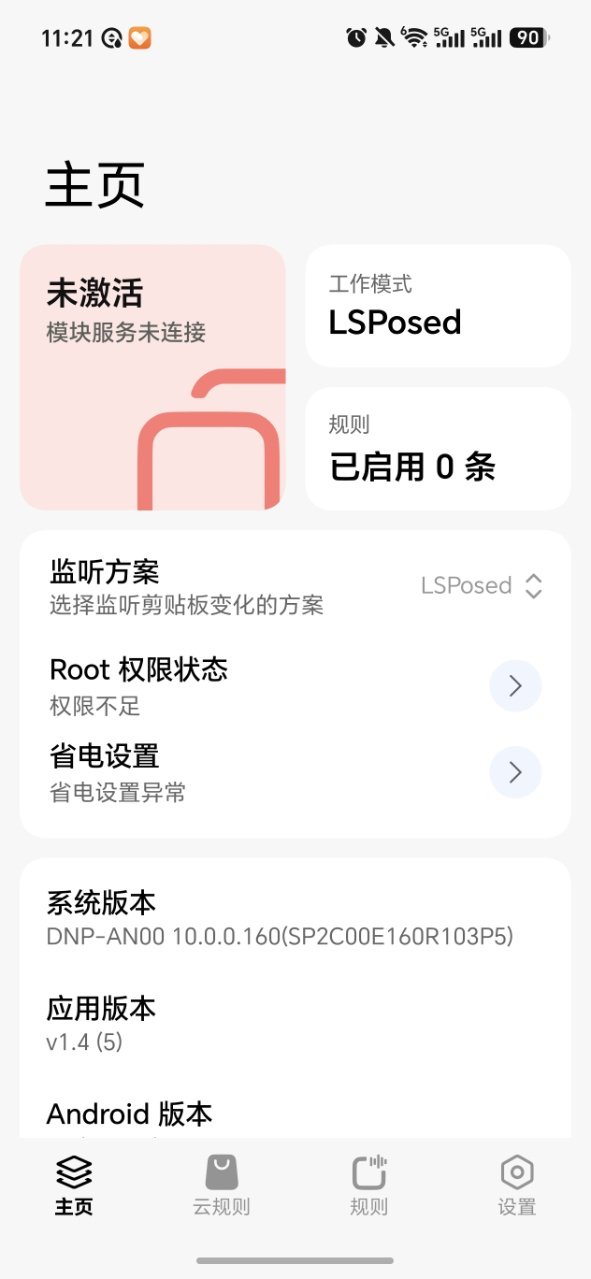Switch to the 规则 tab
This screenshot has width=591, height=1279.
pyautogui.click(x=368, y=1185)
